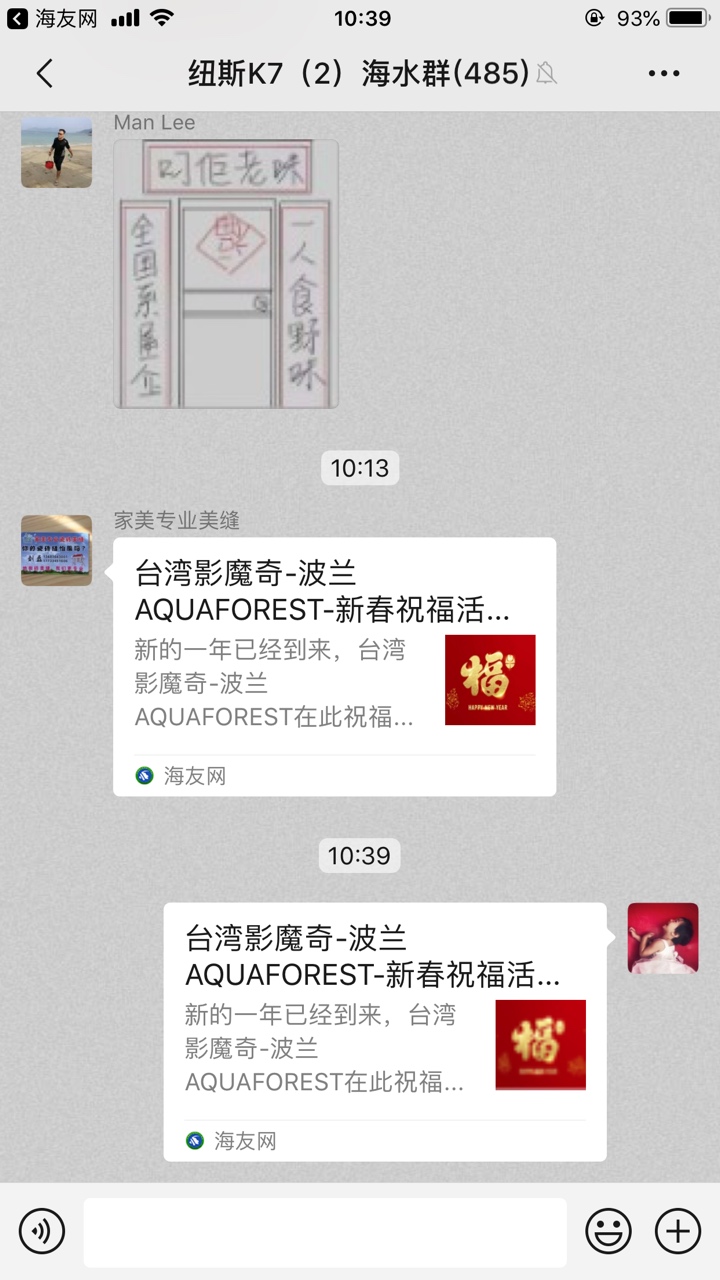The width and height of the screenshot is (720, 1280).
Task: Open the chat options overflow menu
Action: tap(664, 73)
